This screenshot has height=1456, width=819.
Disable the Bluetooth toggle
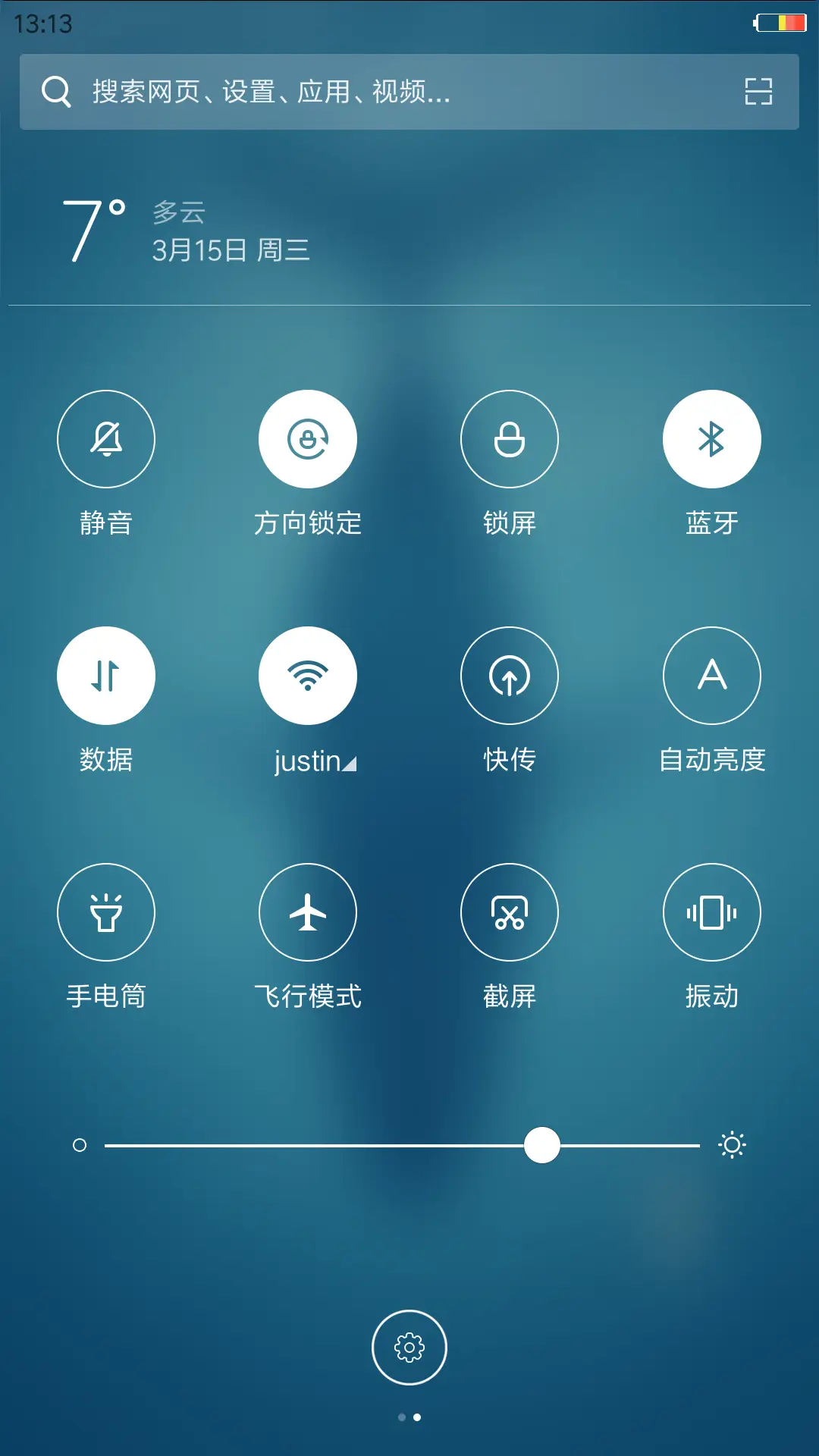(x=711, y=438)
